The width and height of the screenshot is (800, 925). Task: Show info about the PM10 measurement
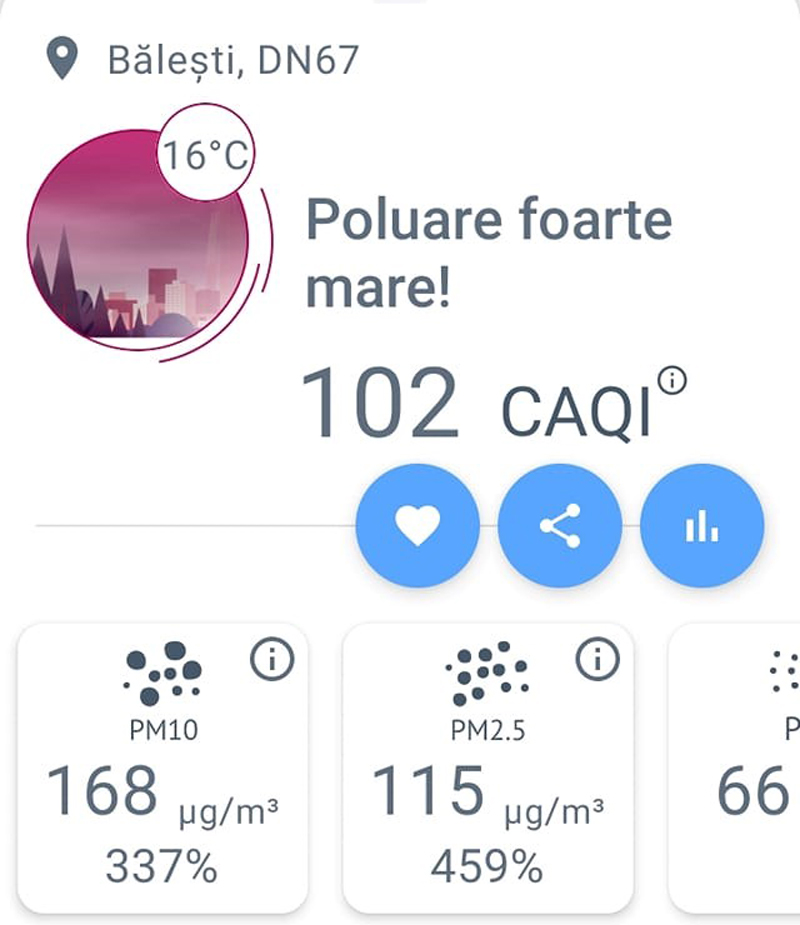click(x=271, y=660)
